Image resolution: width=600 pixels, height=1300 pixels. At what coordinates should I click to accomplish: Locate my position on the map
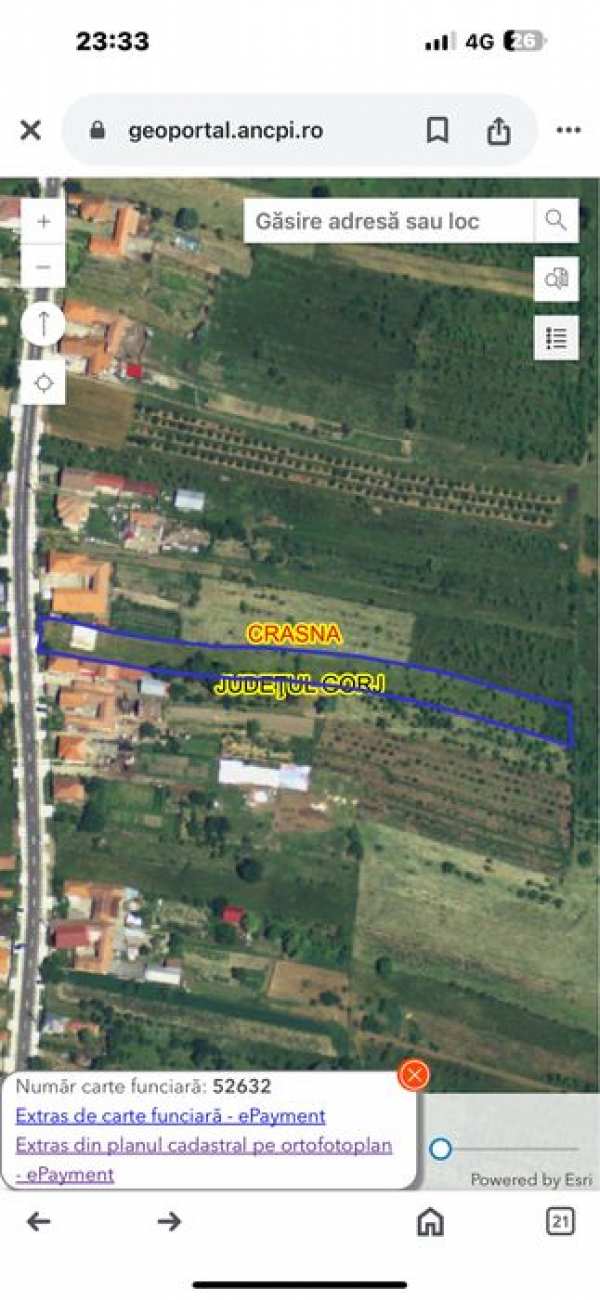pyautogui.click(x=44, y=382)
